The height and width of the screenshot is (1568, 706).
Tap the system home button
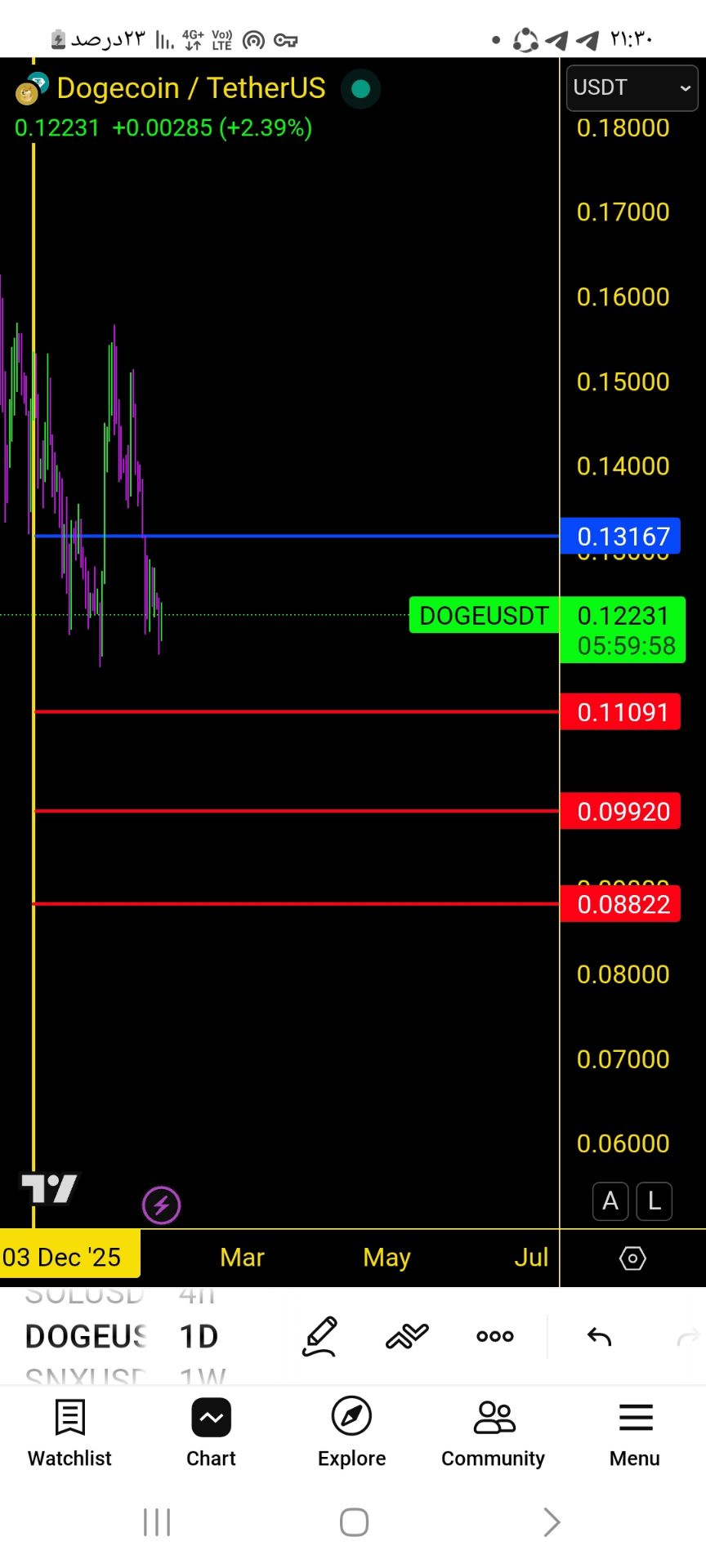354,1522
